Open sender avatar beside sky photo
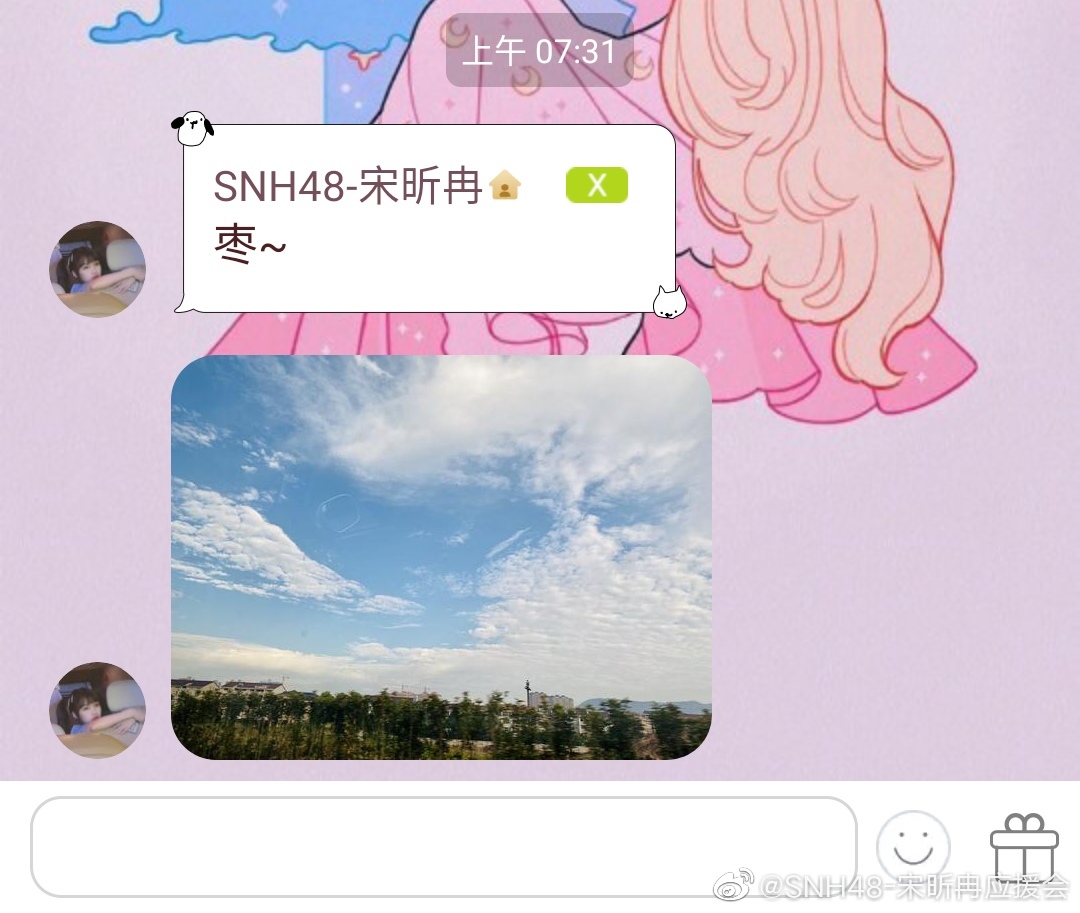 (x=98, y=710)
